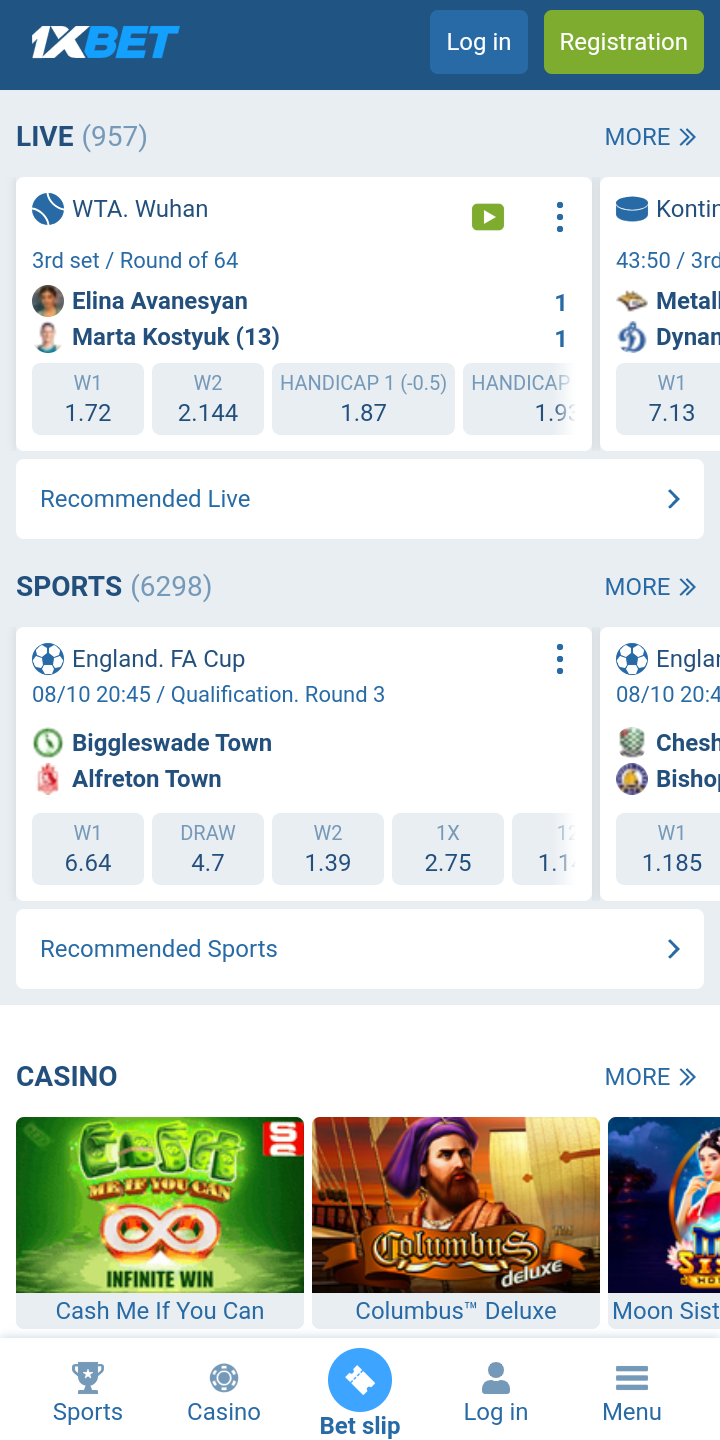Open the Bet slip
This screenshot has width=720, height=1440.
click(360, 1392)
